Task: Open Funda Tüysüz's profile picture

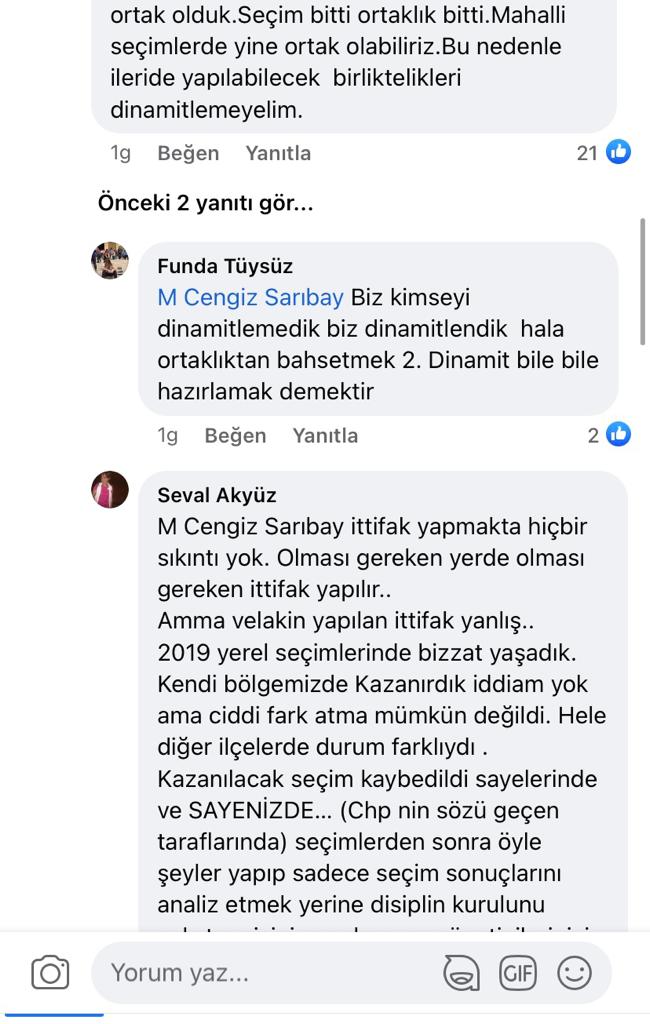Action: 110,261
